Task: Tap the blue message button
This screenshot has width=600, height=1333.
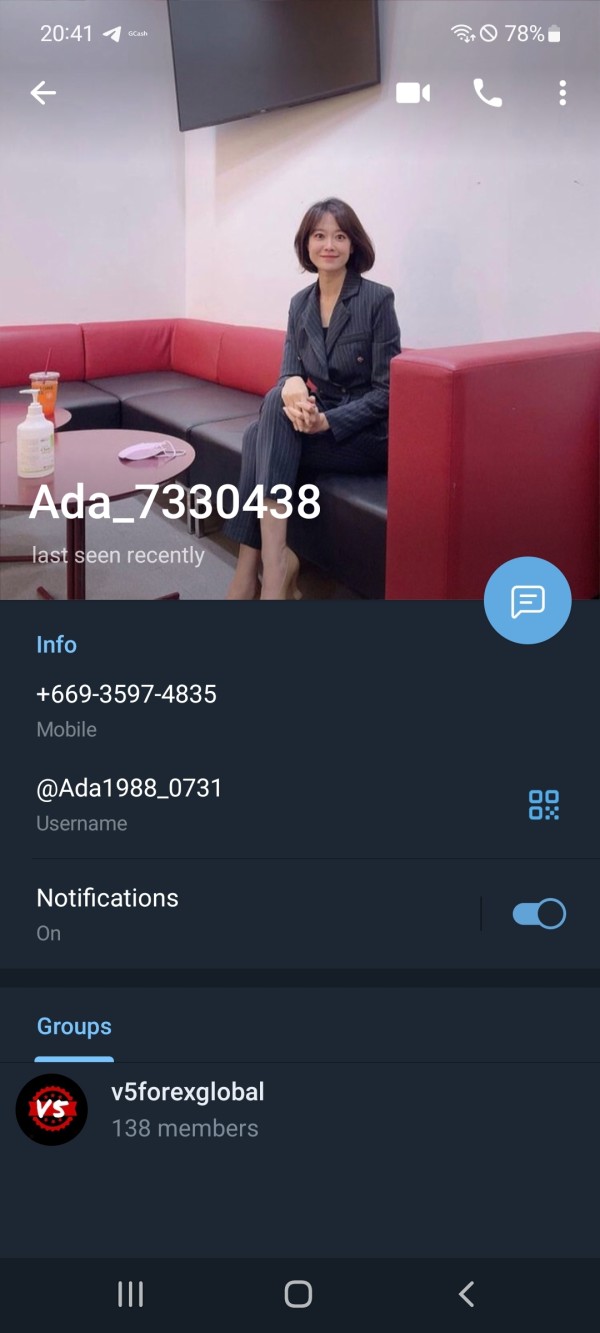Action: pyautogui.click(x=527, y=600)
